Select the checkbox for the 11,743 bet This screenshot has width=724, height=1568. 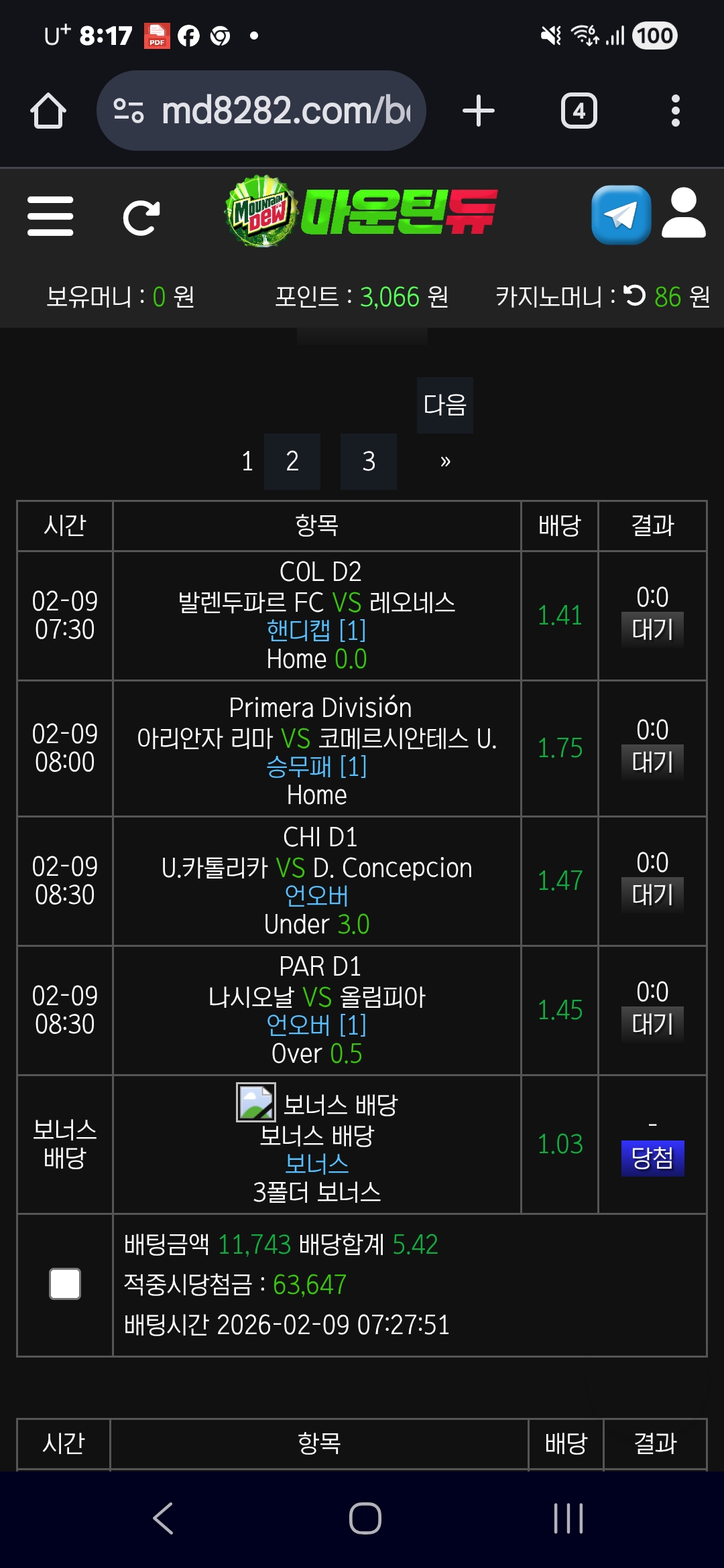[x=65, y=1284]
